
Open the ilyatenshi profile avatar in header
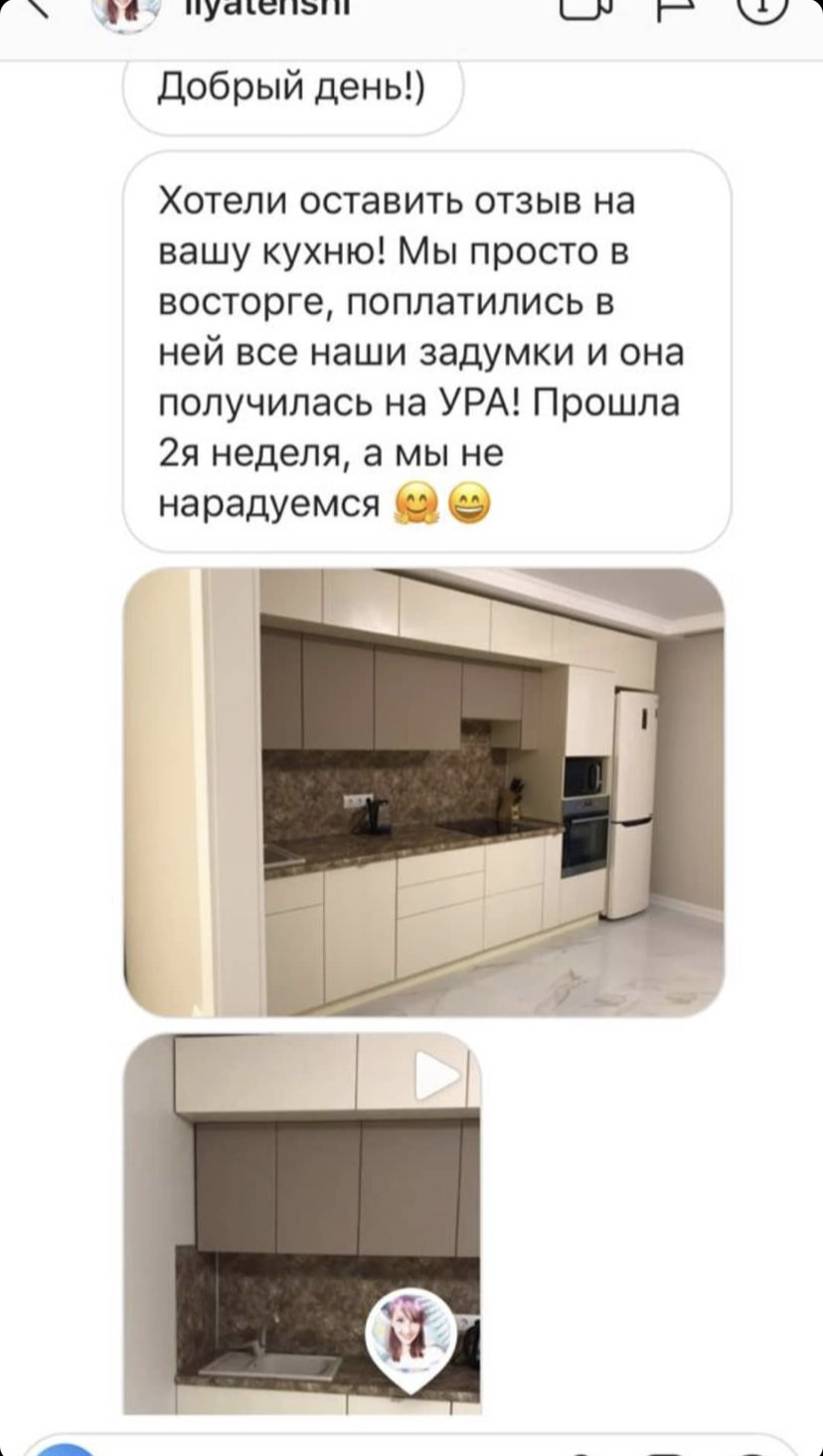coord(126,12)
